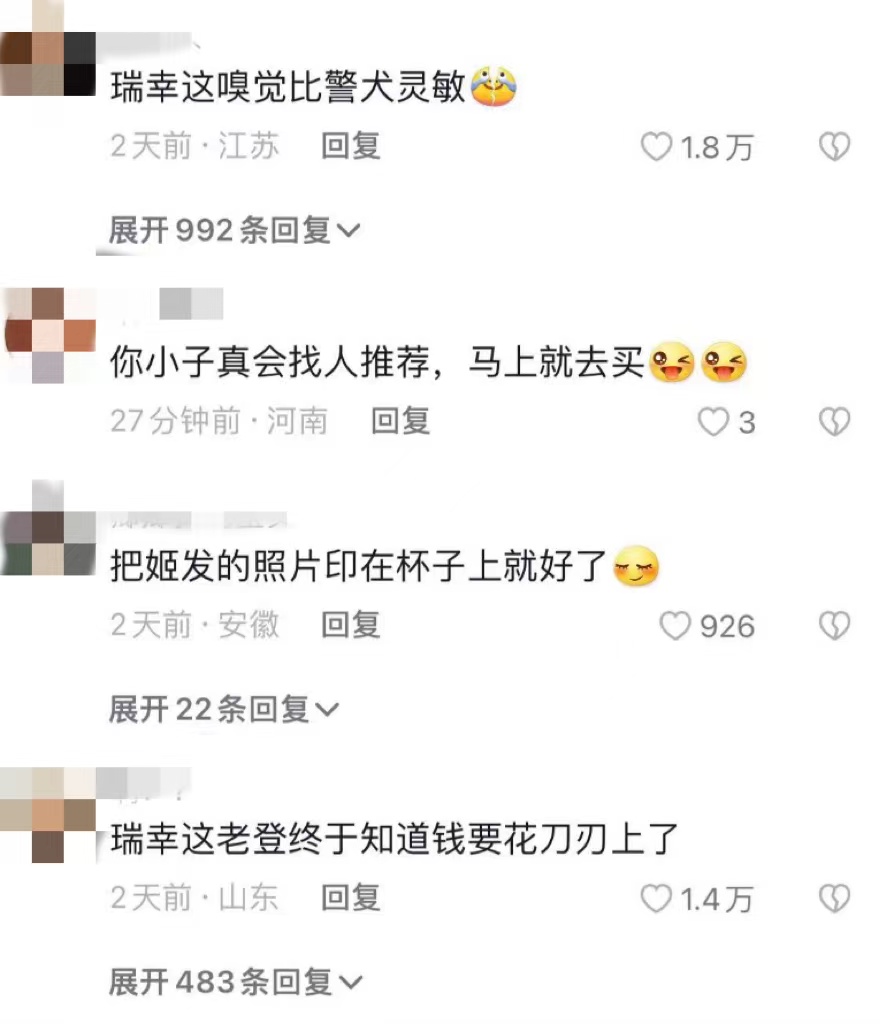Reply to the Henan comment from 27分钟前
The image size is (883, 1024).
pyautogui.click(x=400, y=421)
